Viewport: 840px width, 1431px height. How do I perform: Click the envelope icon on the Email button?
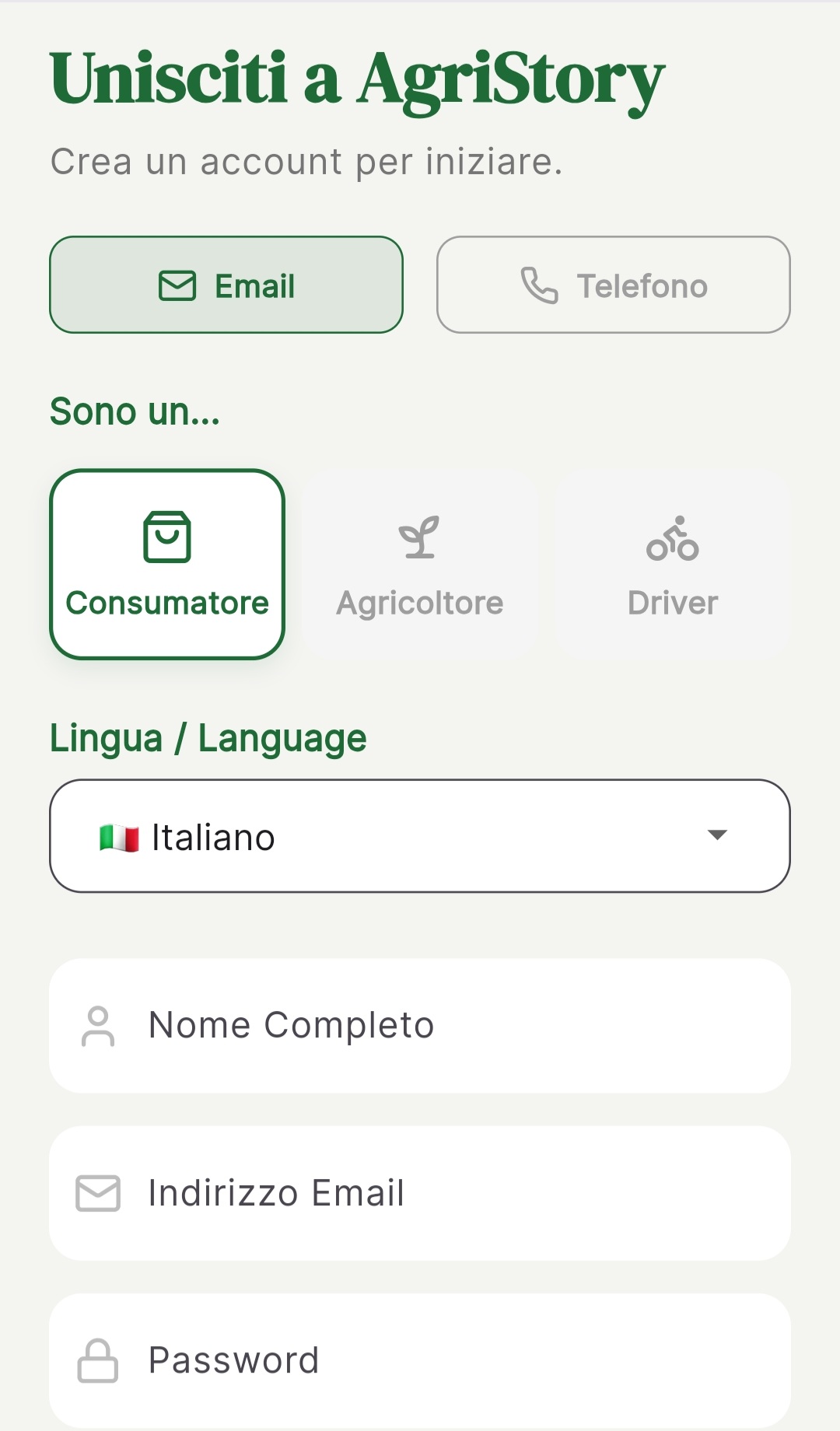[177, 285]
